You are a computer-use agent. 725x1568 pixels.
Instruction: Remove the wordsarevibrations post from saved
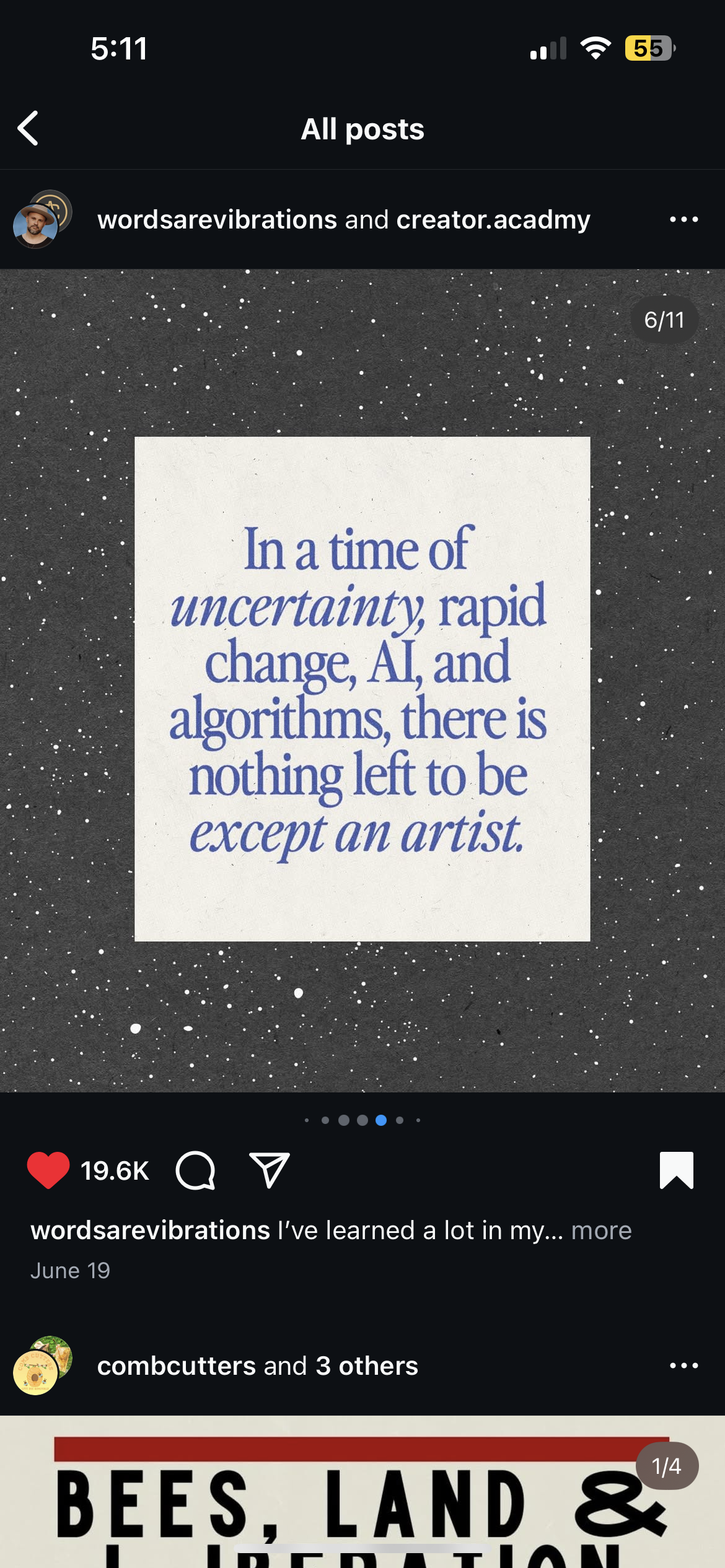point(677,1170)
